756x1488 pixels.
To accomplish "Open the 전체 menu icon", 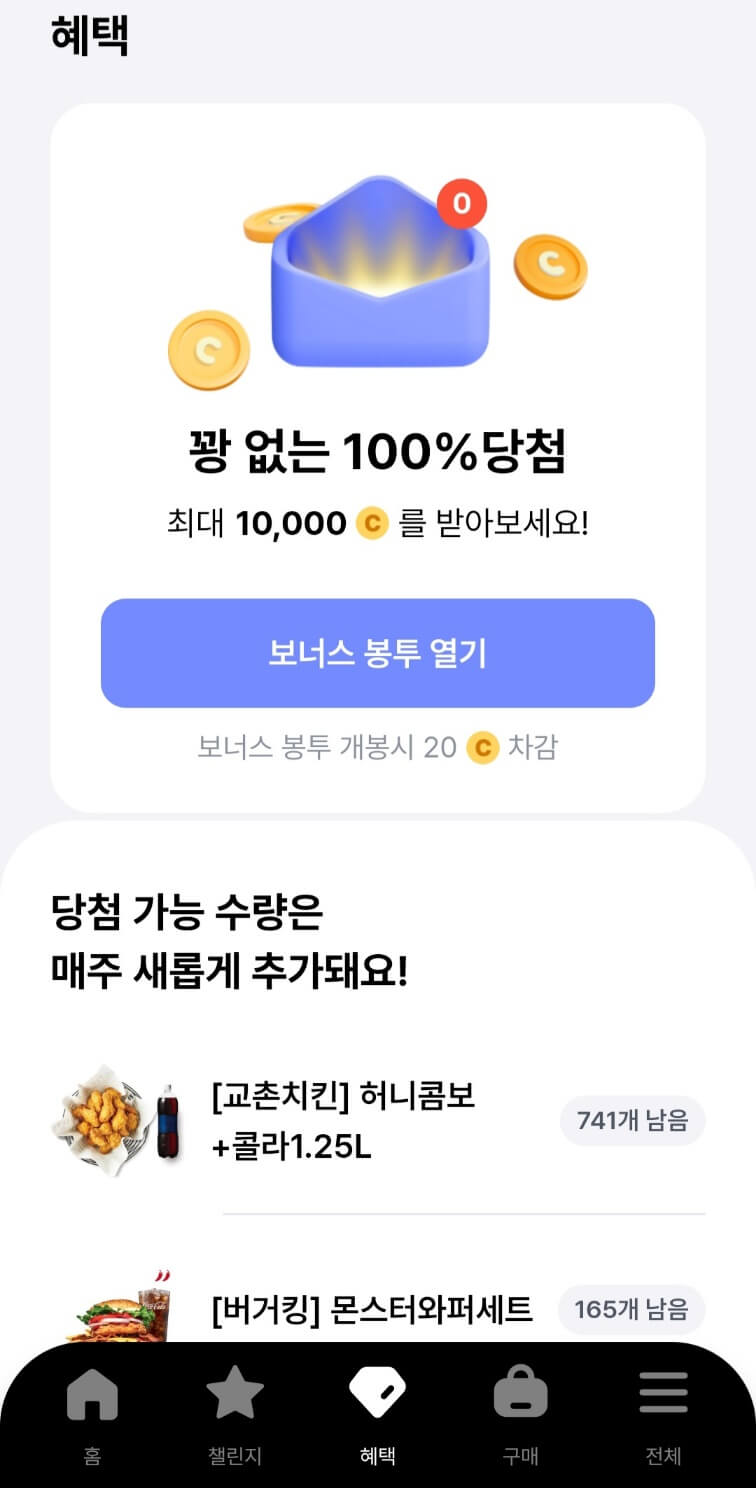I will coord(663,1390).
